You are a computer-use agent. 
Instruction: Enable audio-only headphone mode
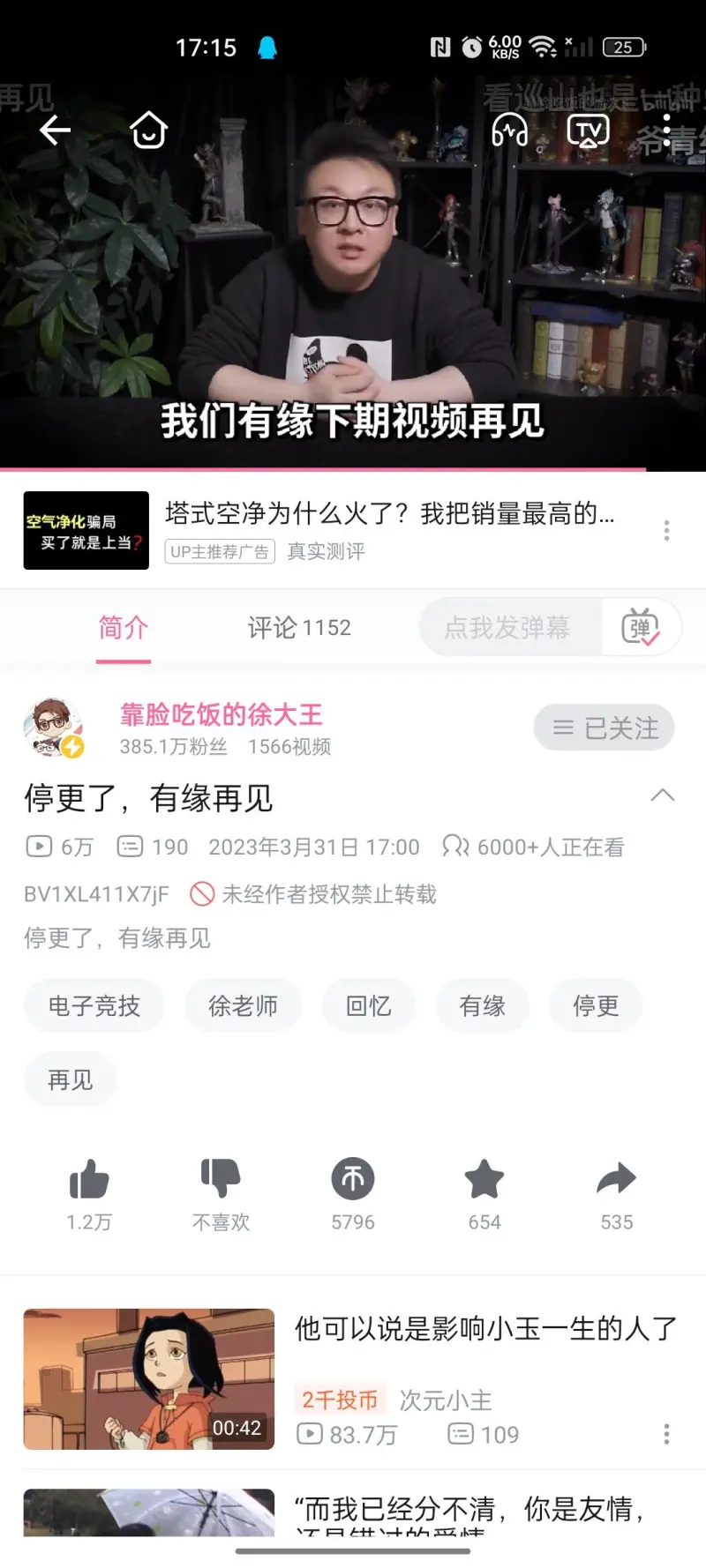[509, 131]
